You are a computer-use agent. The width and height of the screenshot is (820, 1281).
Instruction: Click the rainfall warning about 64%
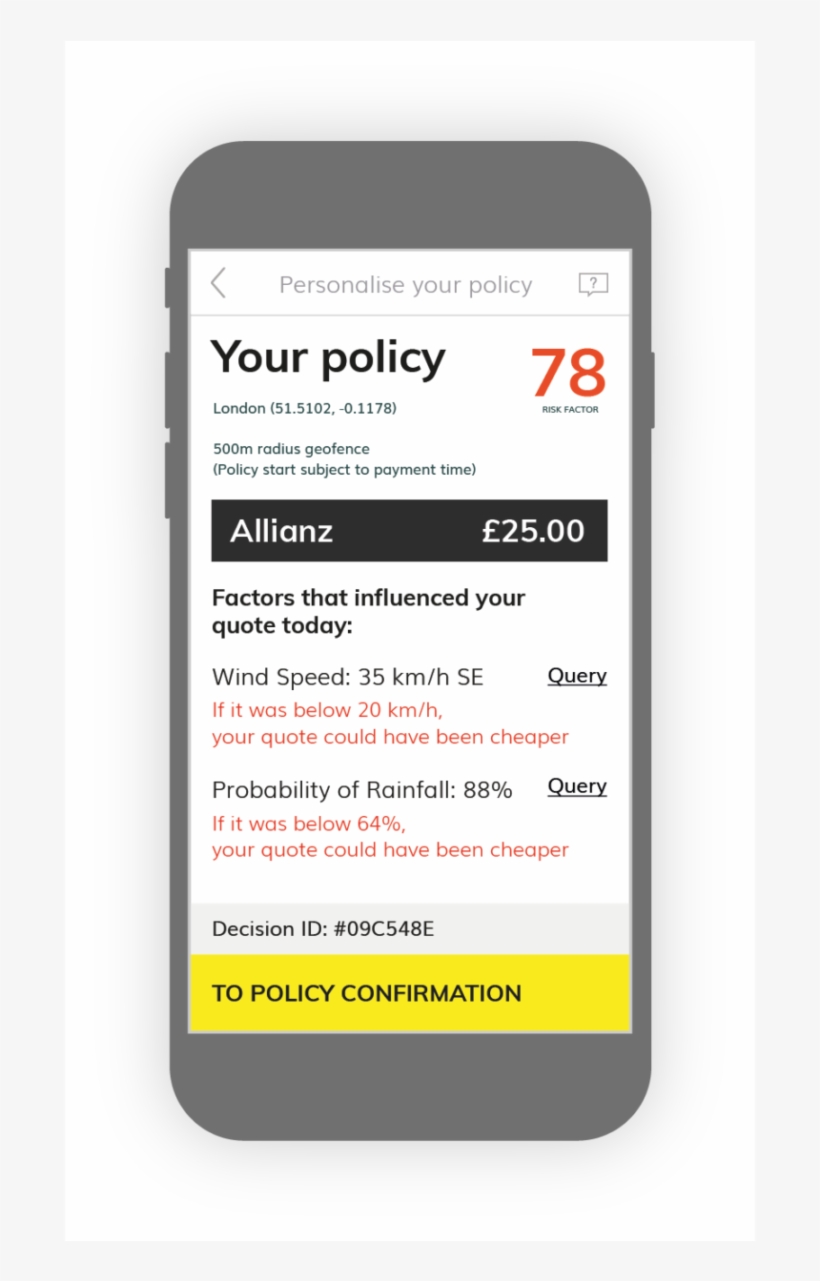390,837
